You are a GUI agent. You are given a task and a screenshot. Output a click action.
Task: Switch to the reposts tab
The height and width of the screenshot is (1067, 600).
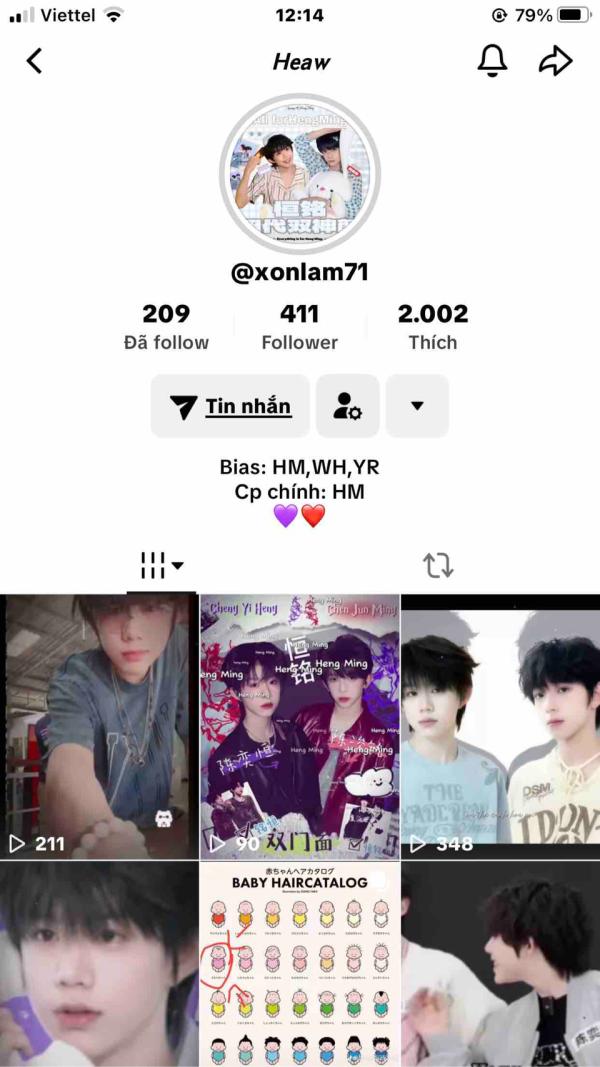[438, 565]
